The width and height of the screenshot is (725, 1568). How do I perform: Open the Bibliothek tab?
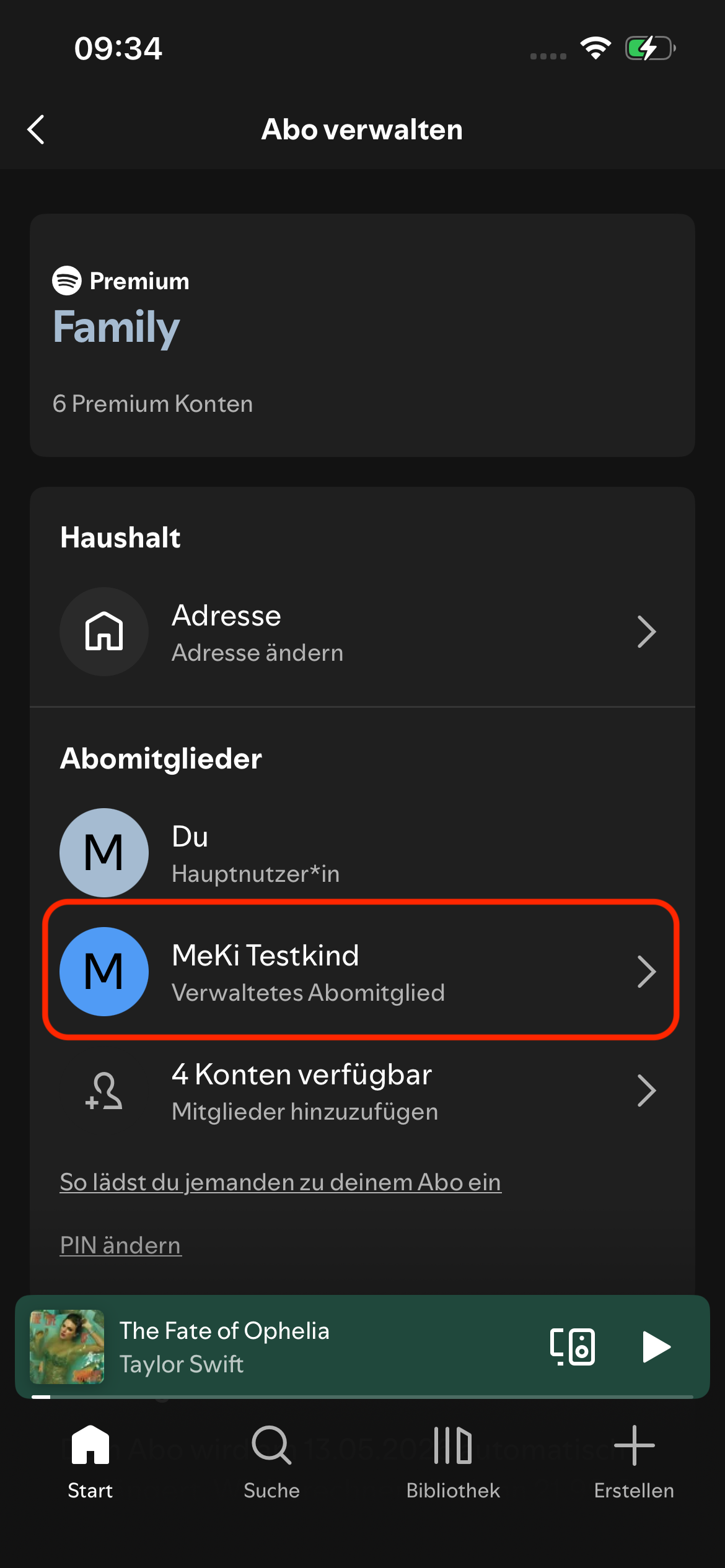(x=453, y=1461)
